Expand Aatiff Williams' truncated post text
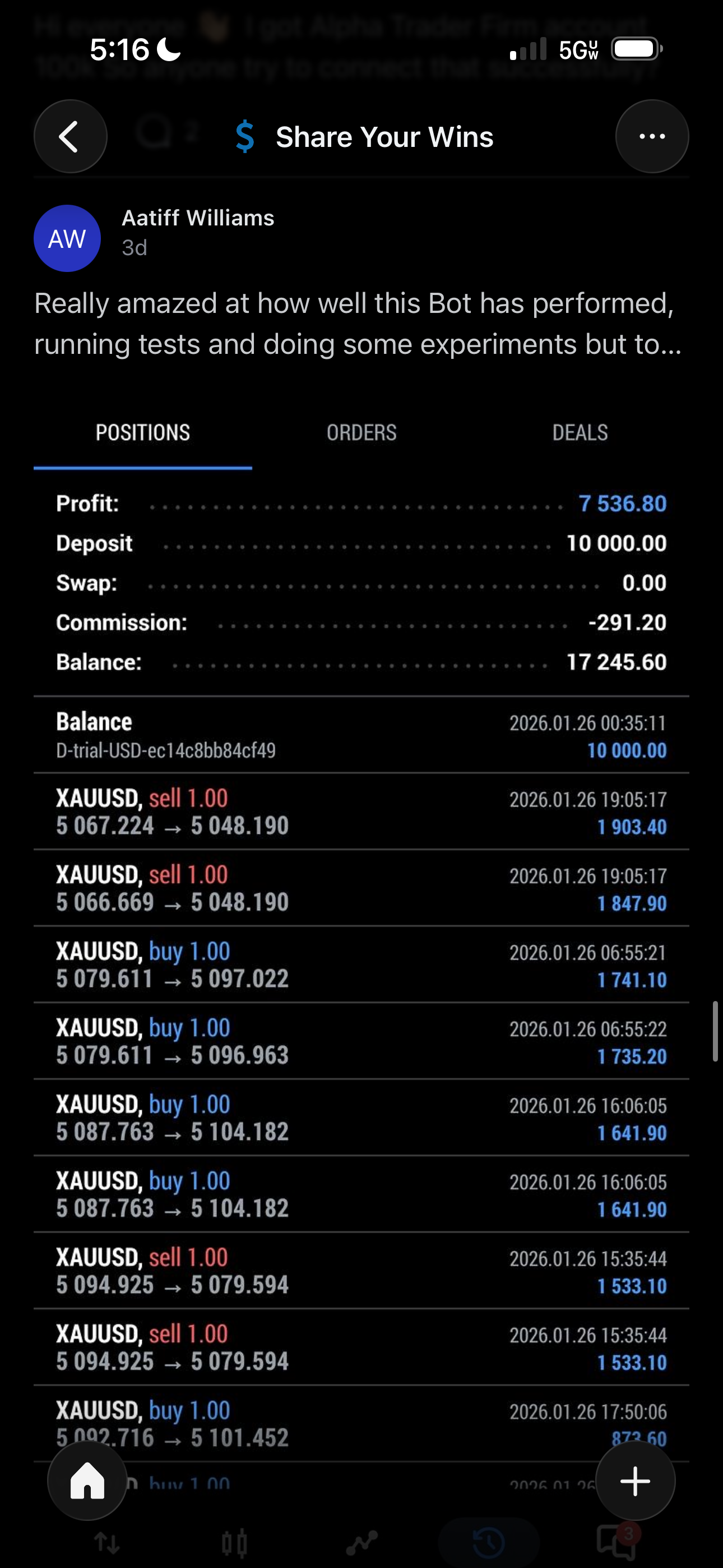Image resolution: width=723 pixels, height=1568 pixels. click(358, 324)
